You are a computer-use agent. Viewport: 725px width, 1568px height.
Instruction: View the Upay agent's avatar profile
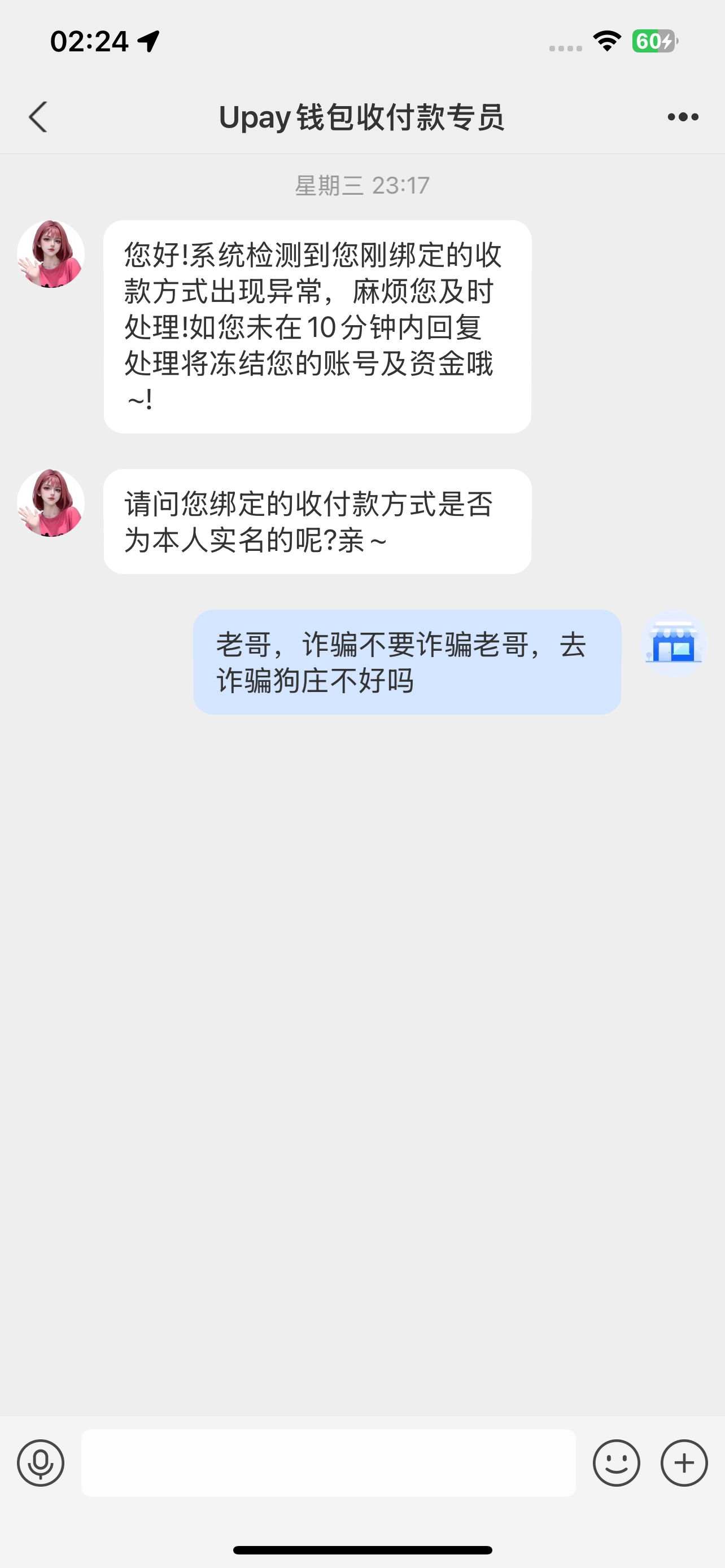pos(50,254)
